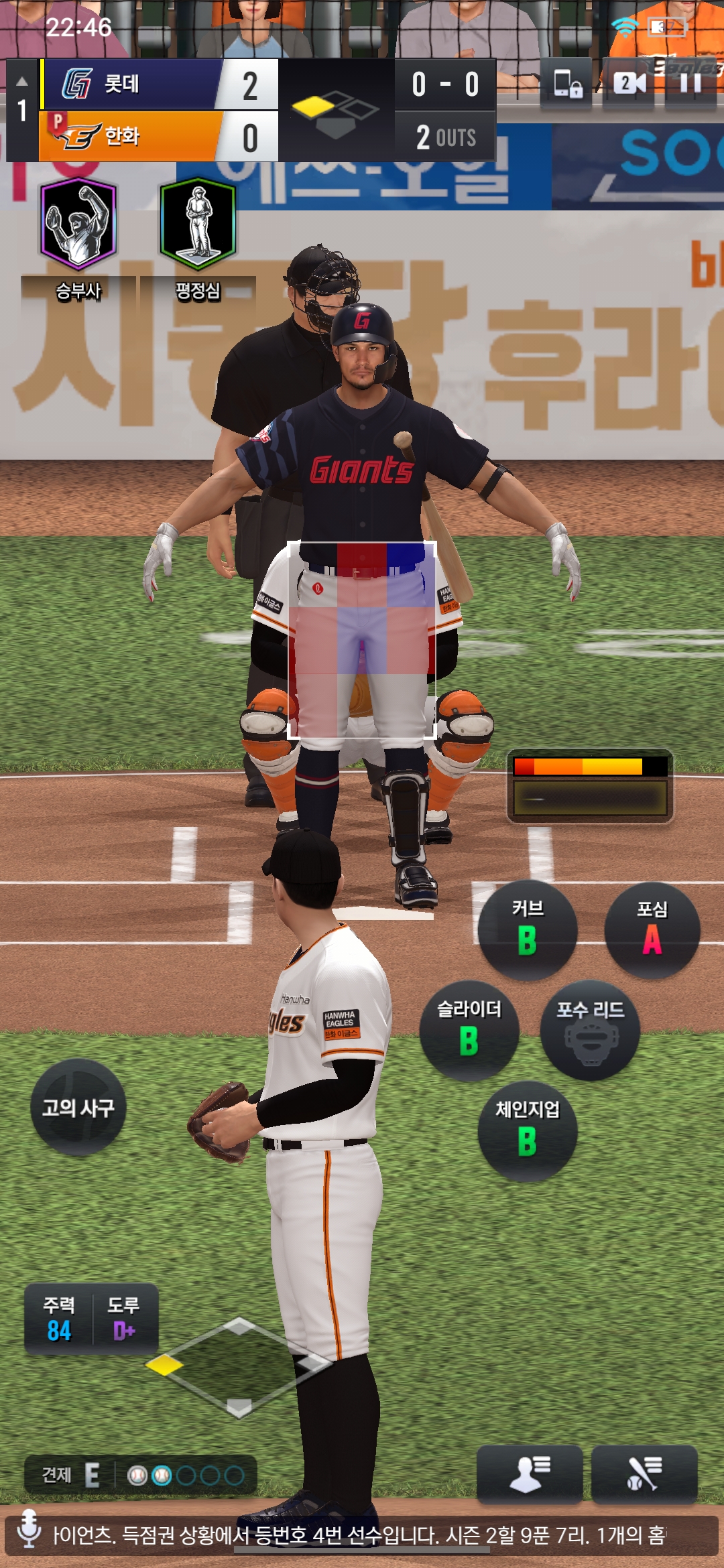Issue a 고의 사구 intentional walk
The height and width of the screenshot is (1568, 724).
(78, 1108)
